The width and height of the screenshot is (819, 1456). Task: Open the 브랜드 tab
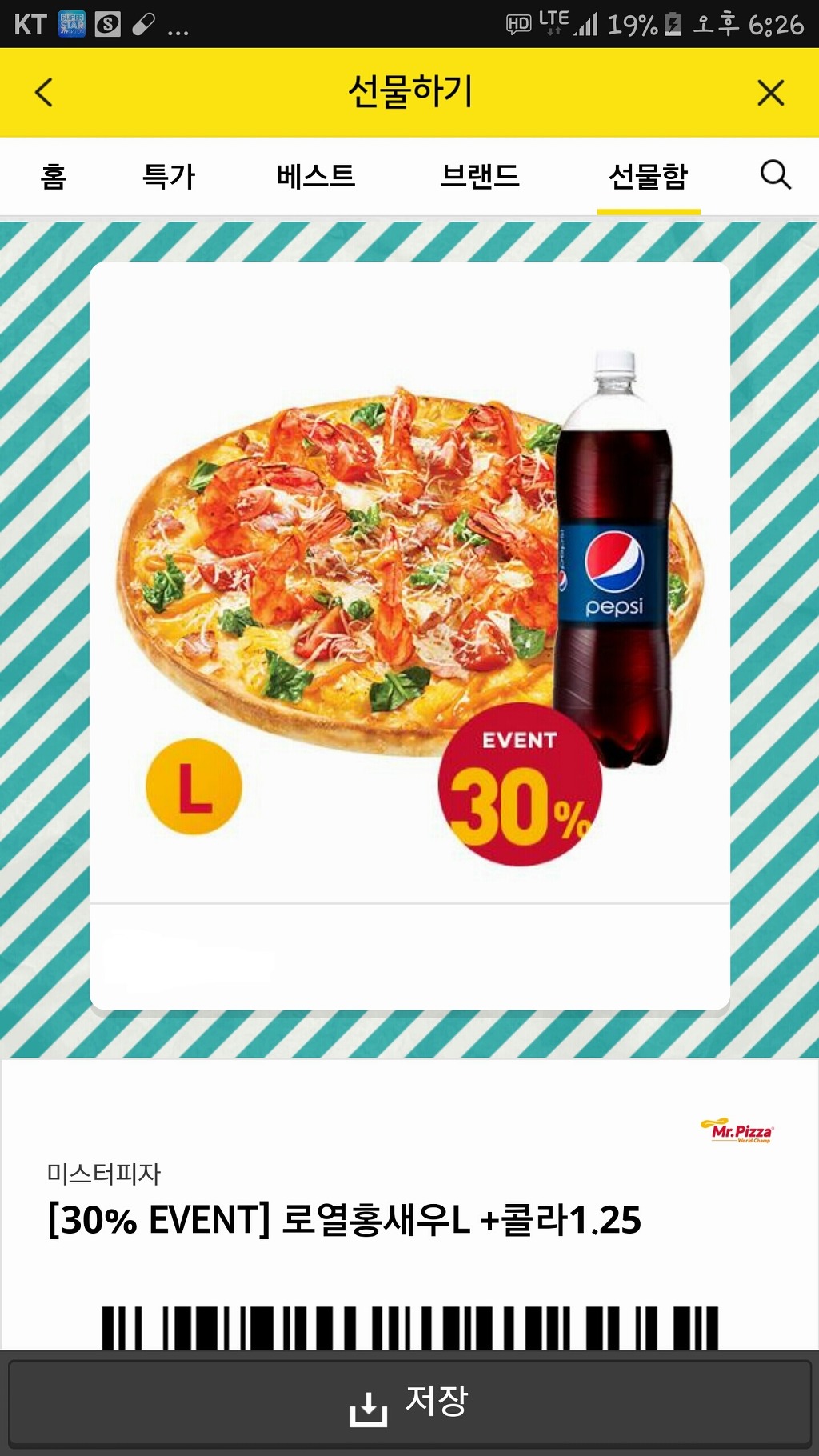pyautogui.click(x=480, y=176)
